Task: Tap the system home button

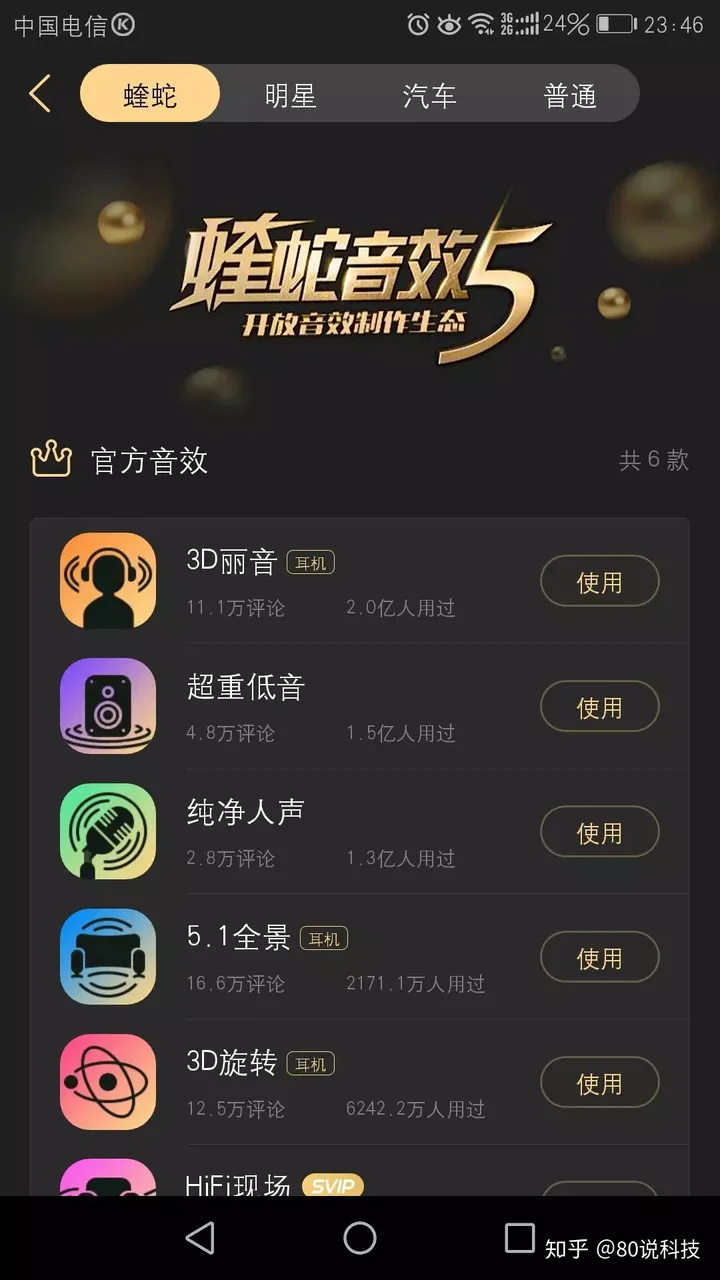Action: (x=360, y=1238)
